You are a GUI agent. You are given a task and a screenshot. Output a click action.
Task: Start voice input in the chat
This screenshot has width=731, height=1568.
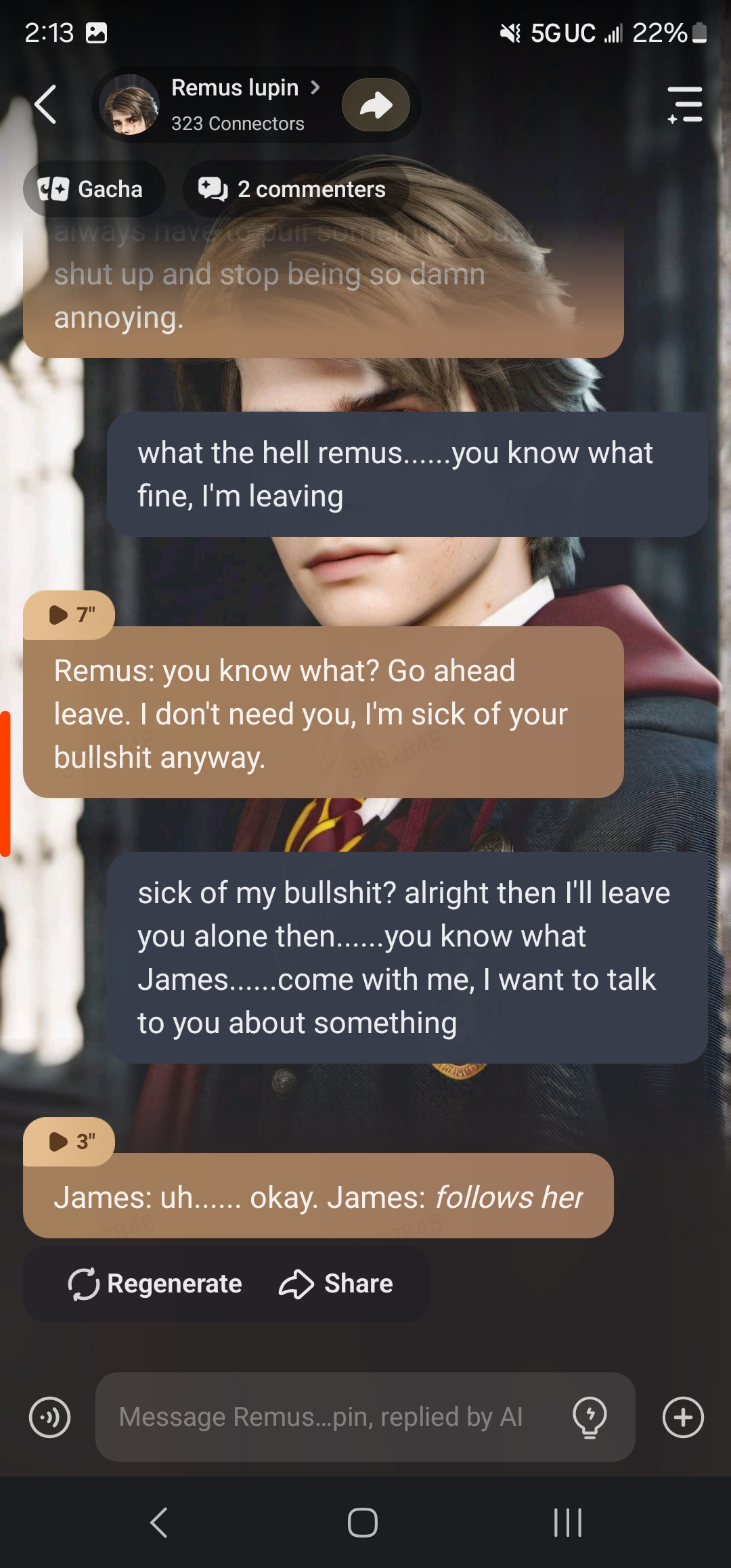50,1417
